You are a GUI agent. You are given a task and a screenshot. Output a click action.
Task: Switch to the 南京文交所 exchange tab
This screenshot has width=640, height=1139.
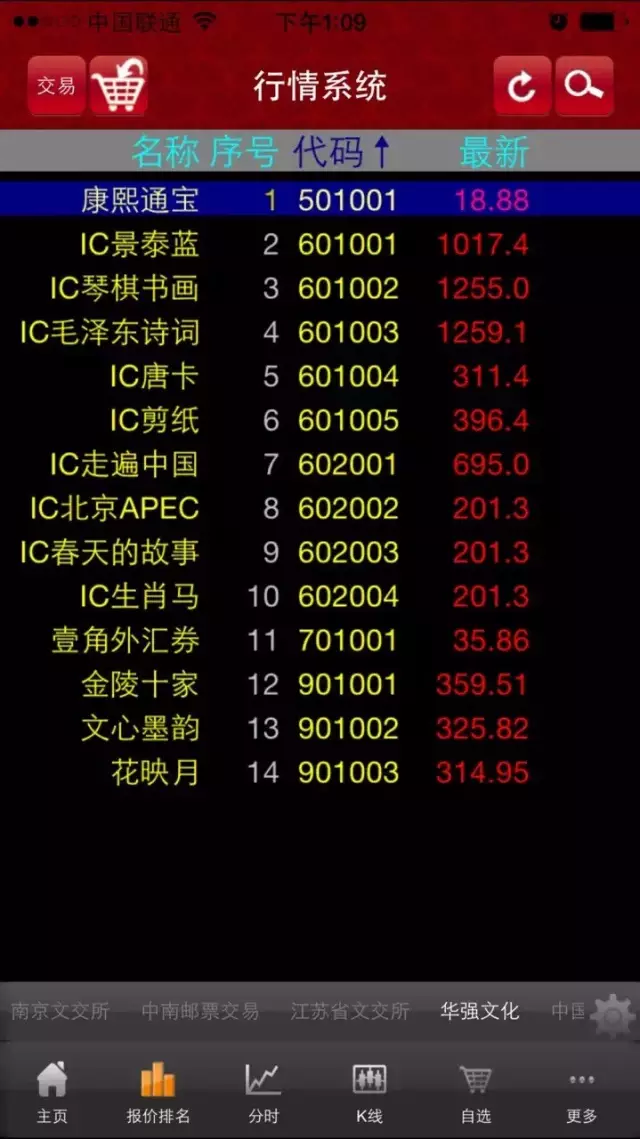(x=60, y=1010)
